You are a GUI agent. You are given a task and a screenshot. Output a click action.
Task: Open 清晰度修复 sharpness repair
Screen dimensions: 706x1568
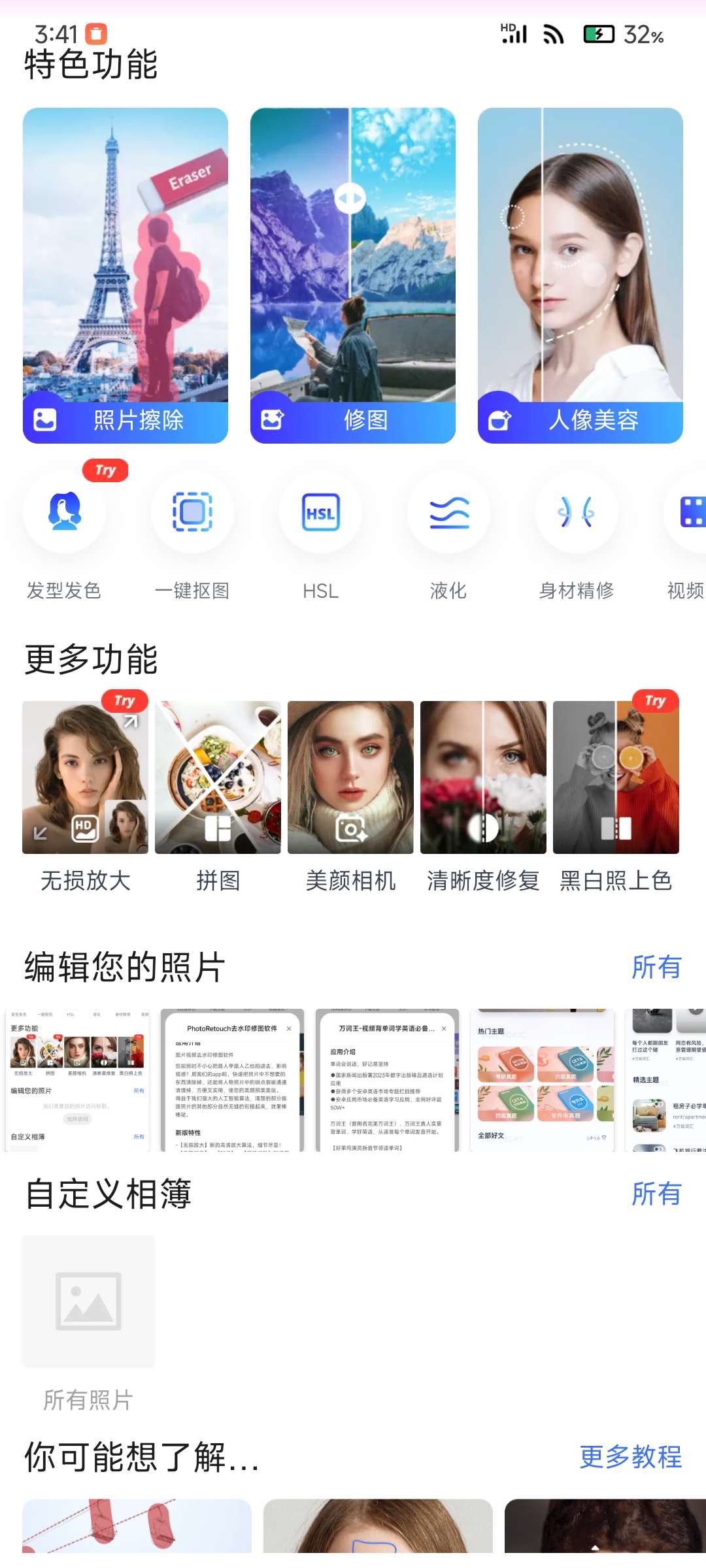pyautogui.click(x=483, y=777)
